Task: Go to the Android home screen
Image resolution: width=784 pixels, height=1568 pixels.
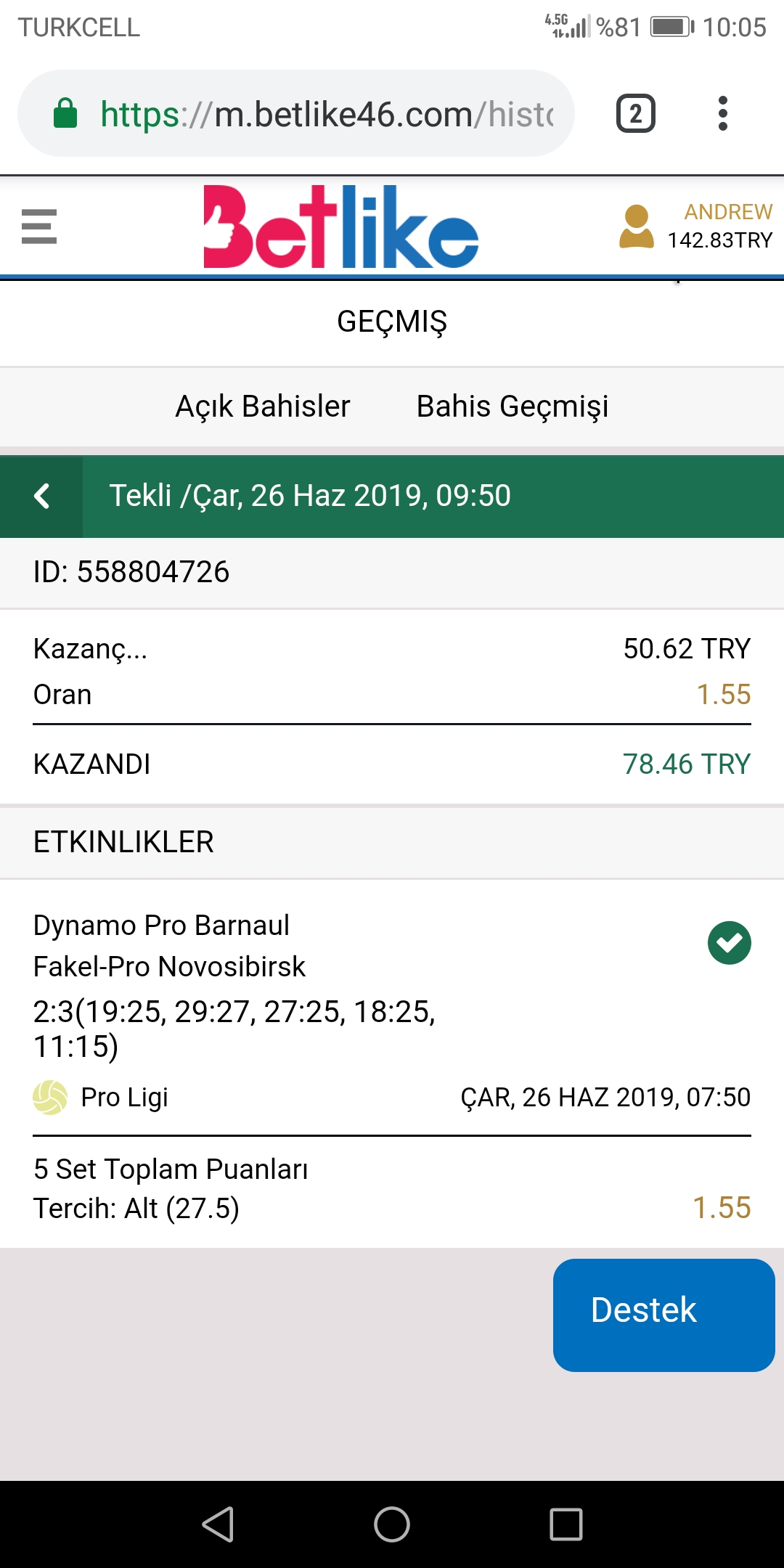Action: (392, 1524)
